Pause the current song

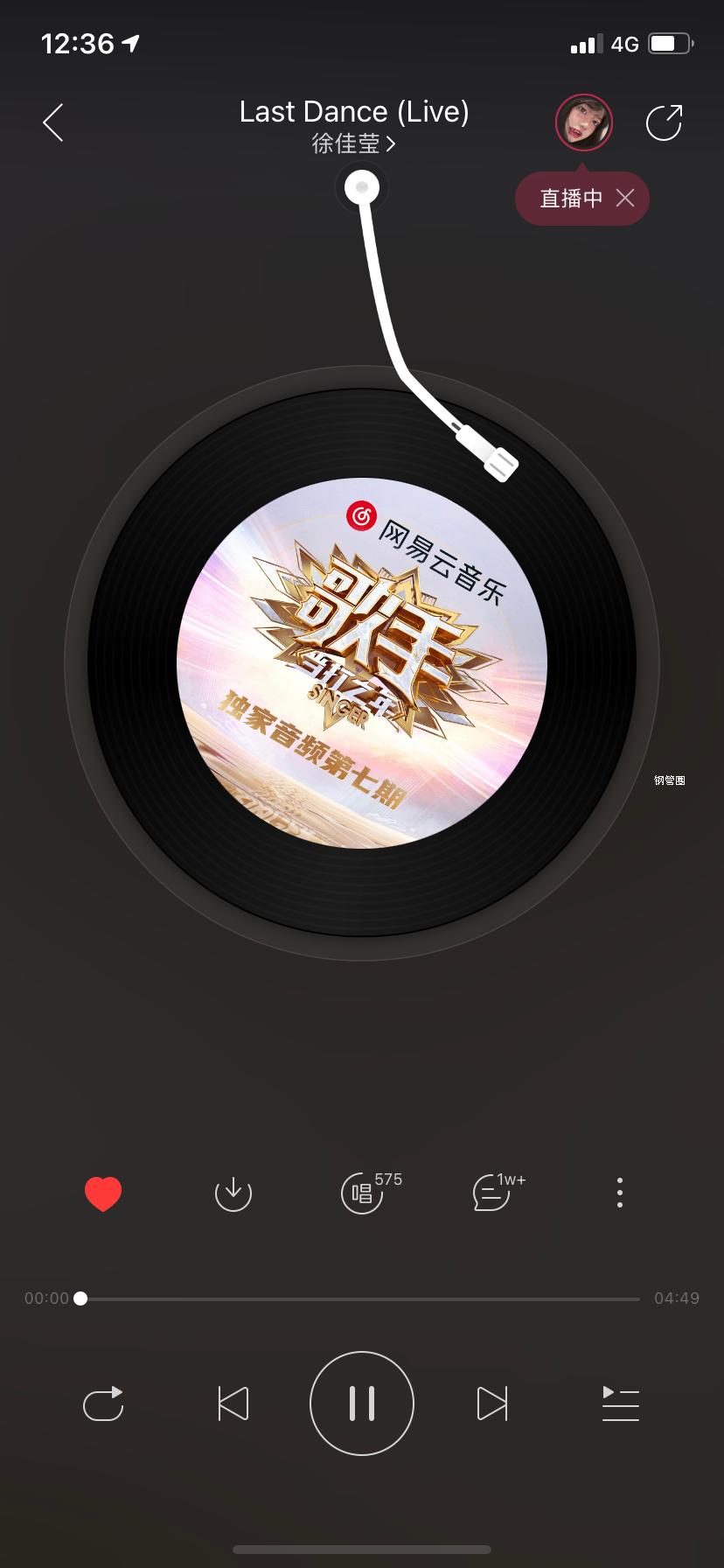(362, 1403)
